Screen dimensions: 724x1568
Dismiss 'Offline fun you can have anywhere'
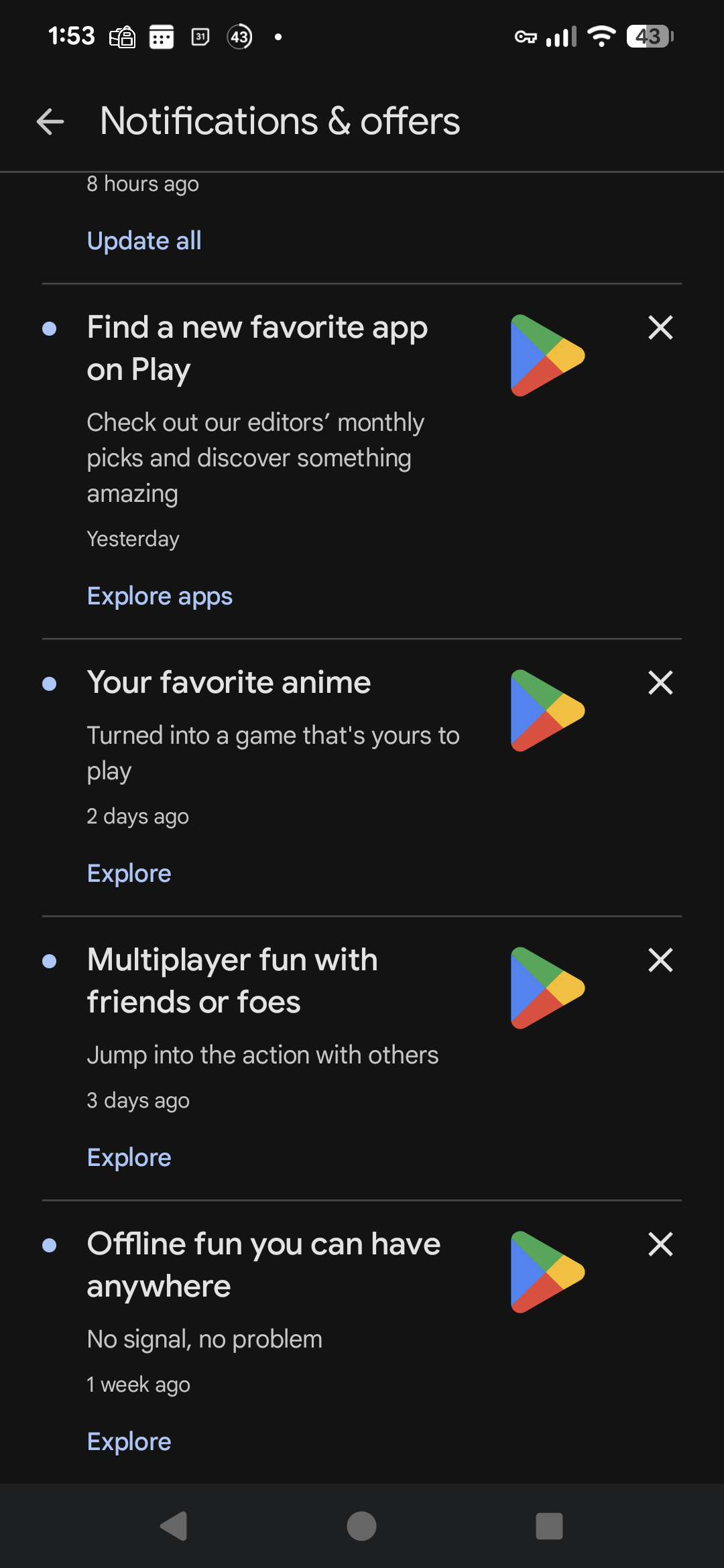click(x=660, y=1244)
